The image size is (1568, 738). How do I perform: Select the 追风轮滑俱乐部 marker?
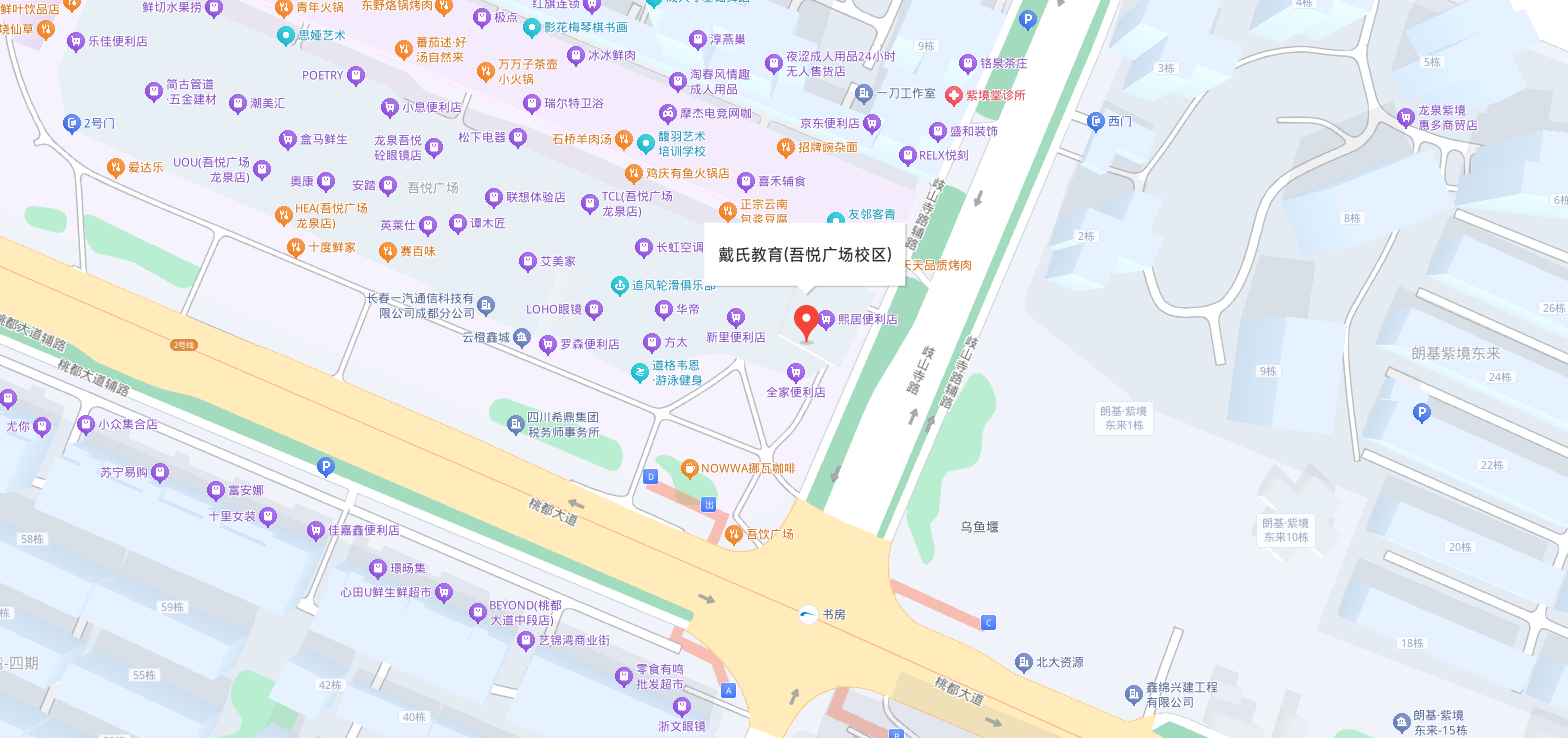[x=620, y=285]
